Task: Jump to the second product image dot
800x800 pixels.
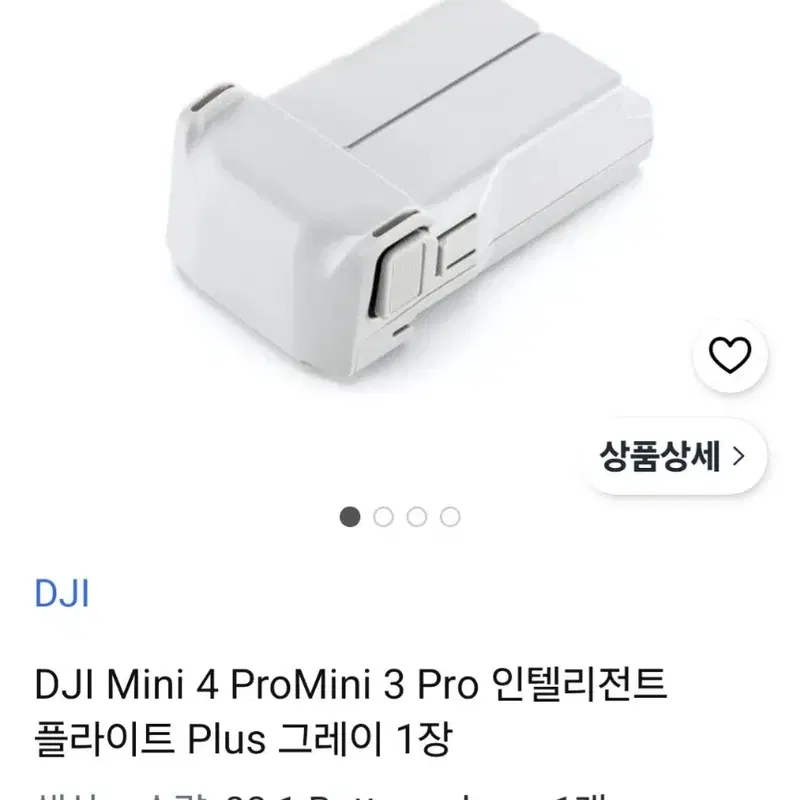Action: [383, 517]
